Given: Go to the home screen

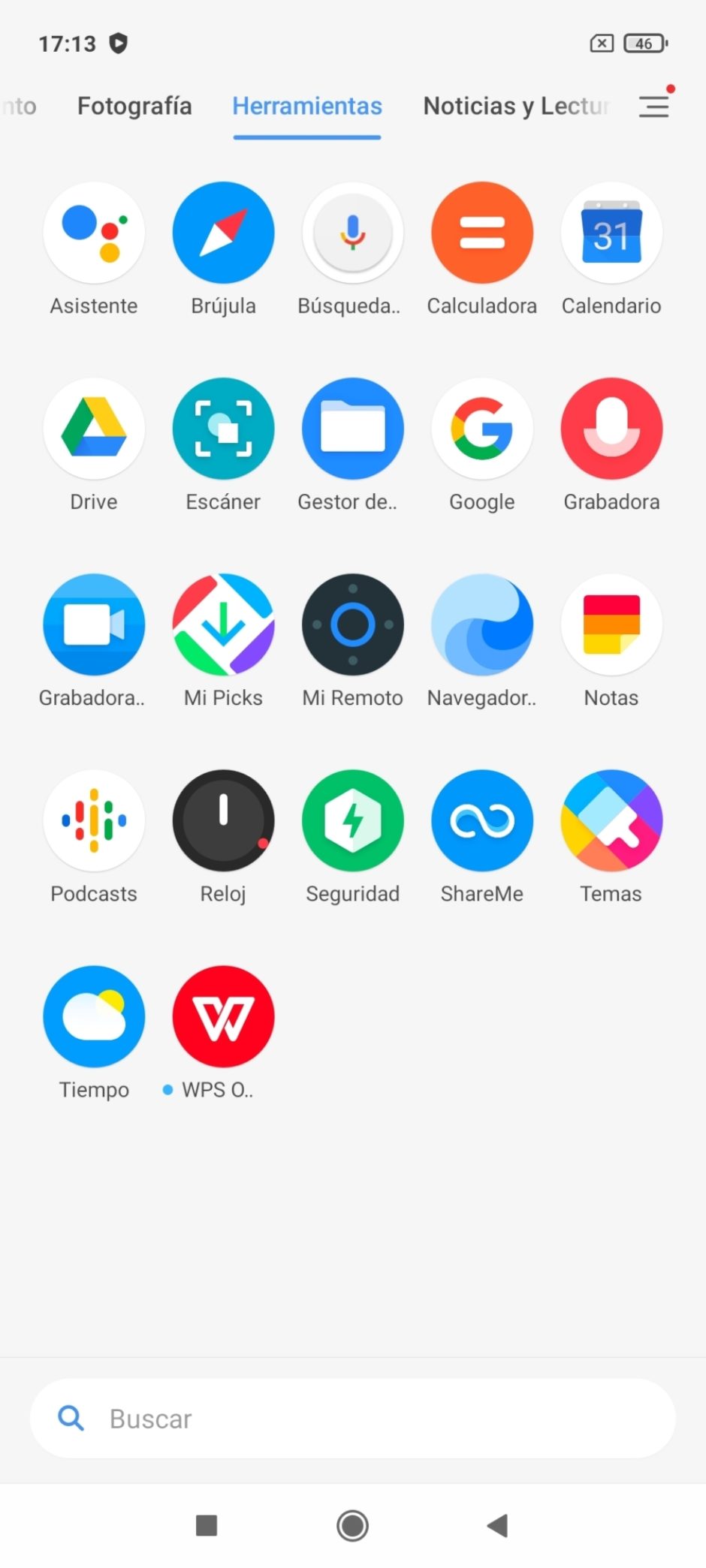Looking at the screenshot, I should click(x=352, y=1525).
